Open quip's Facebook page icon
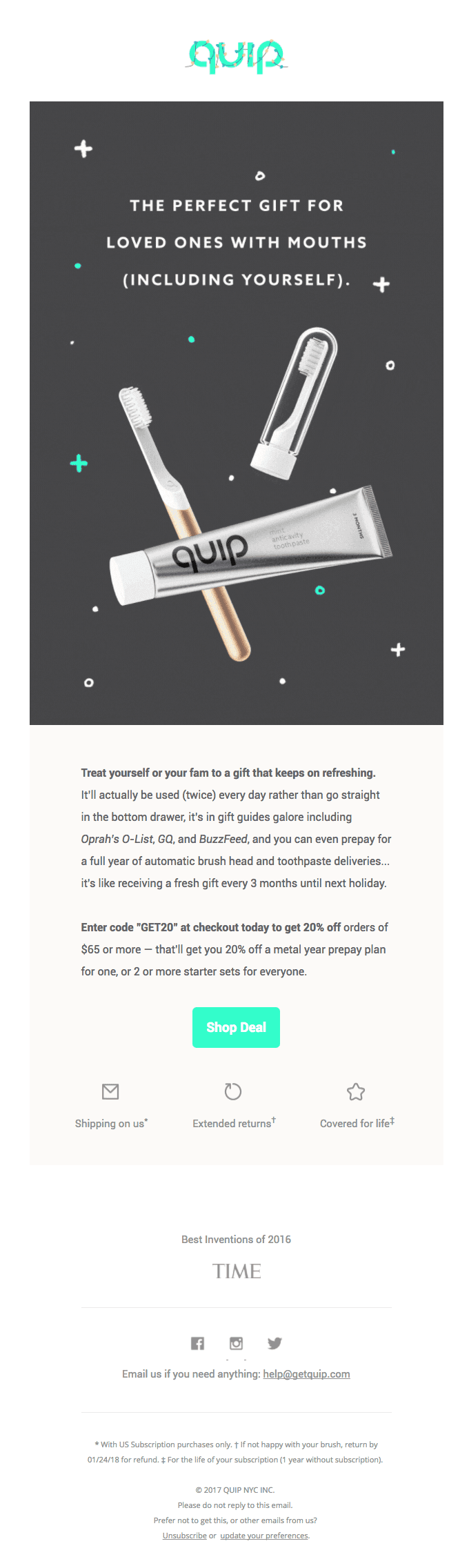The width and height of the screenshot is (469, 1568). point(197,1343)
